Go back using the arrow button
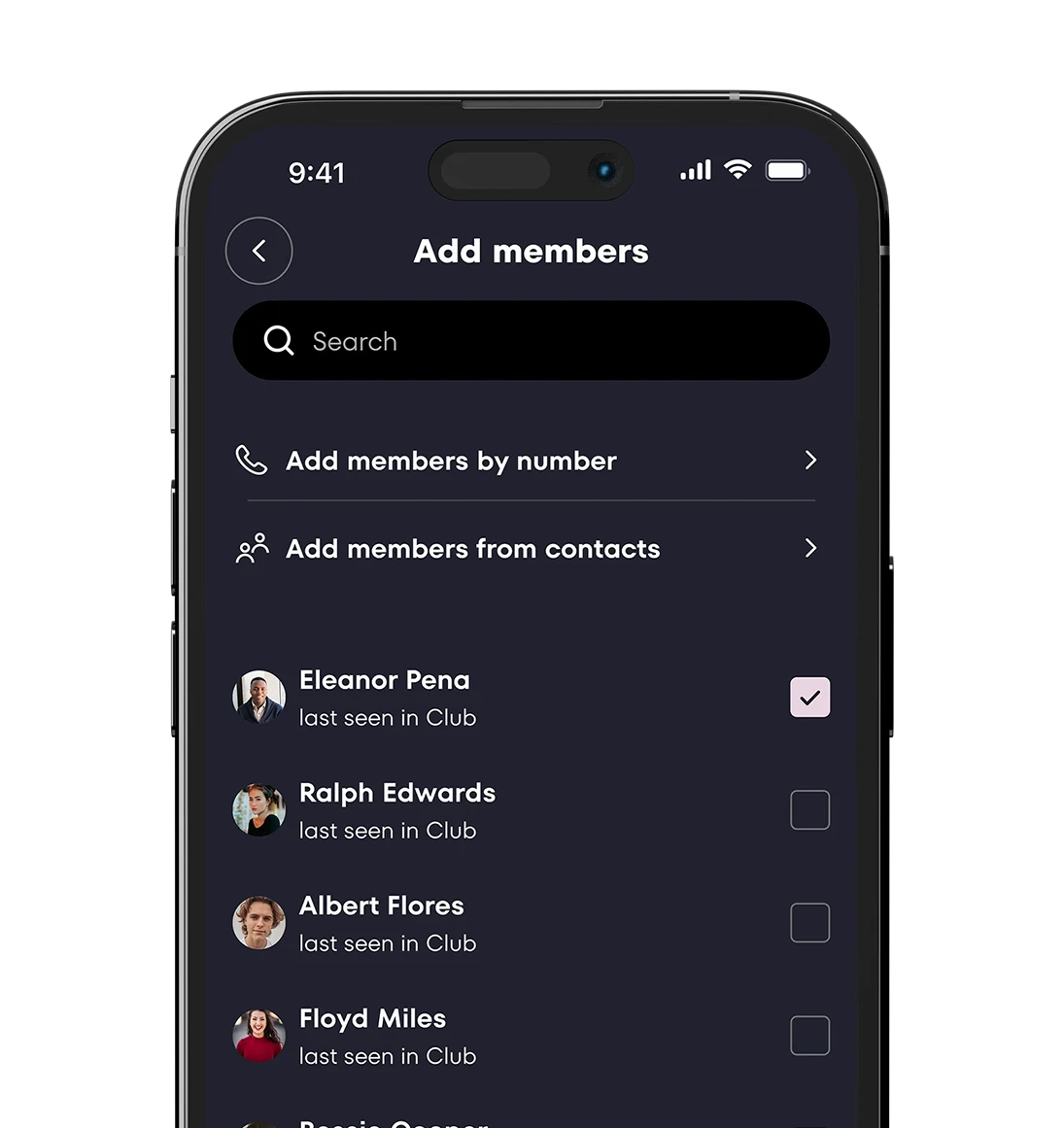The image size is (1064, 1128). coord(258,251)
